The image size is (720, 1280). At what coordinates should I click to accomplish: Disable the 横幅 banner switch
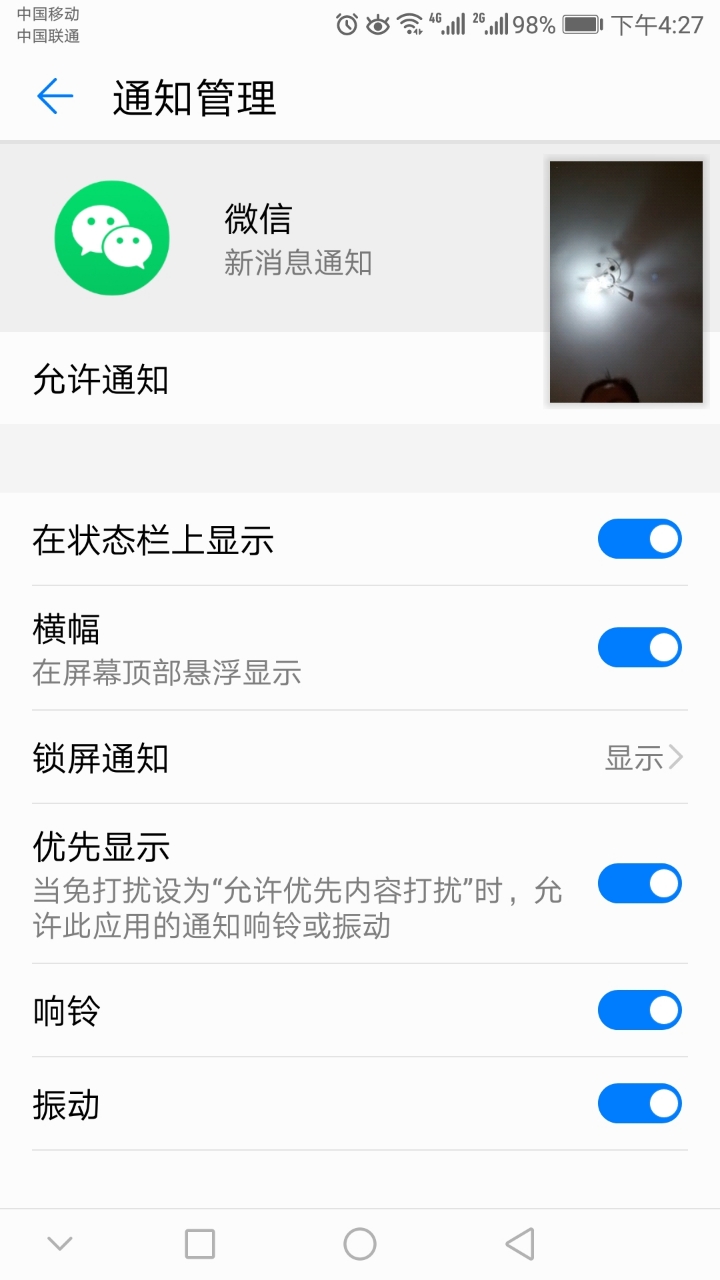tap(639, 647)
